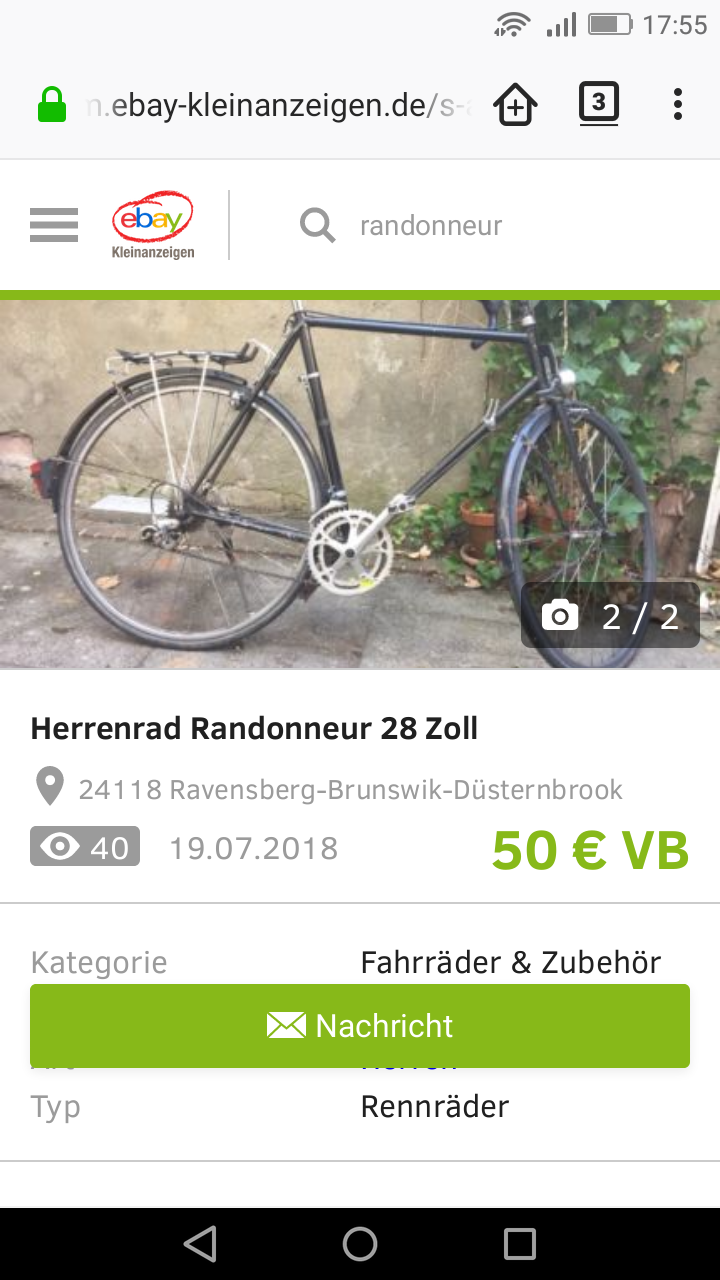720x1280 pixels.
Task: Show the open browser tabs
Action: coord(598,103)
